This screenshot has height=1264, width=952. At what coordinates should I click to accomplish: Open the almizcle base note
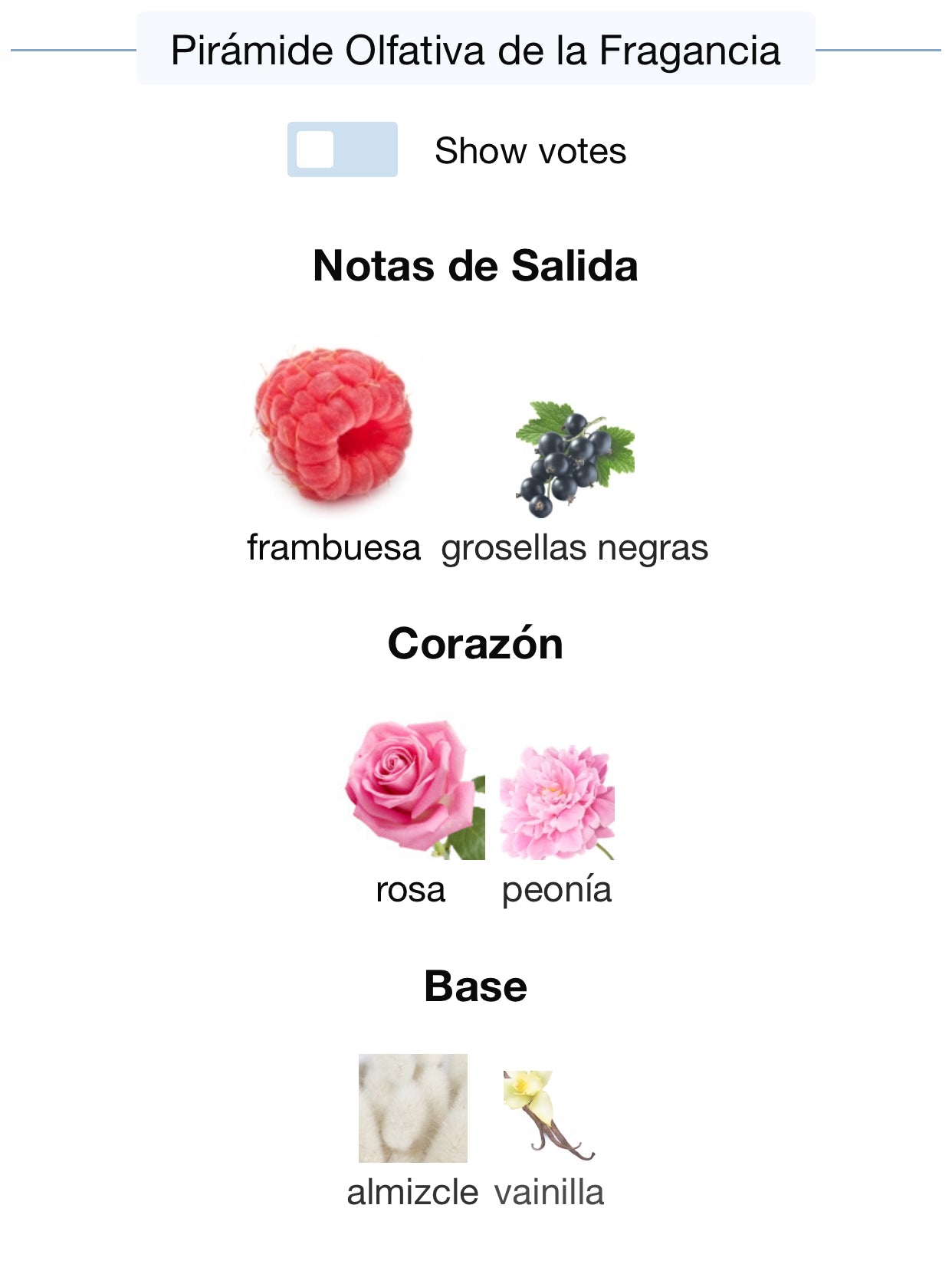coord(412,1108)
